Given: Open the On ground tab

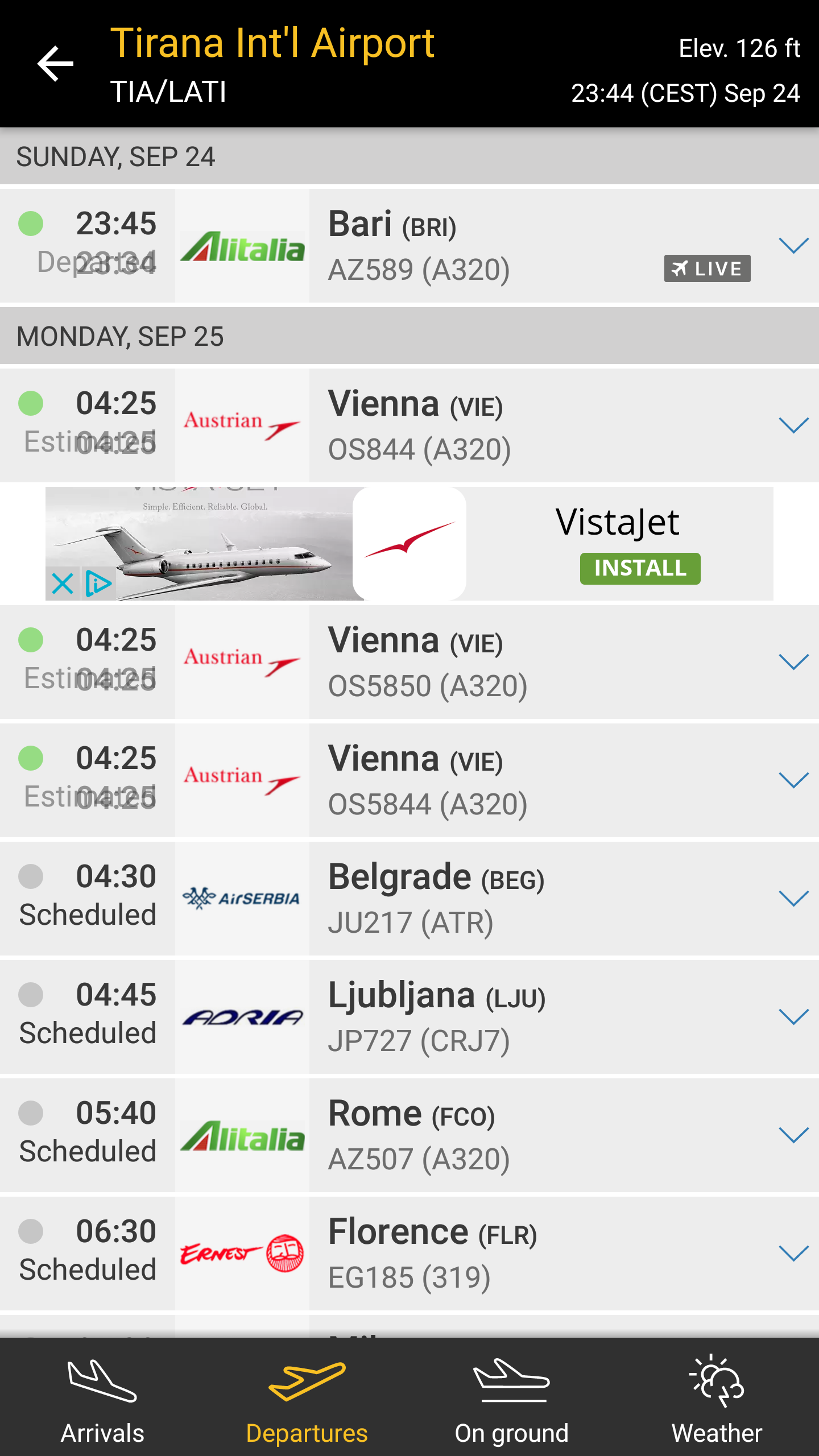Looking at the screenshot, I should point(512,1399).
